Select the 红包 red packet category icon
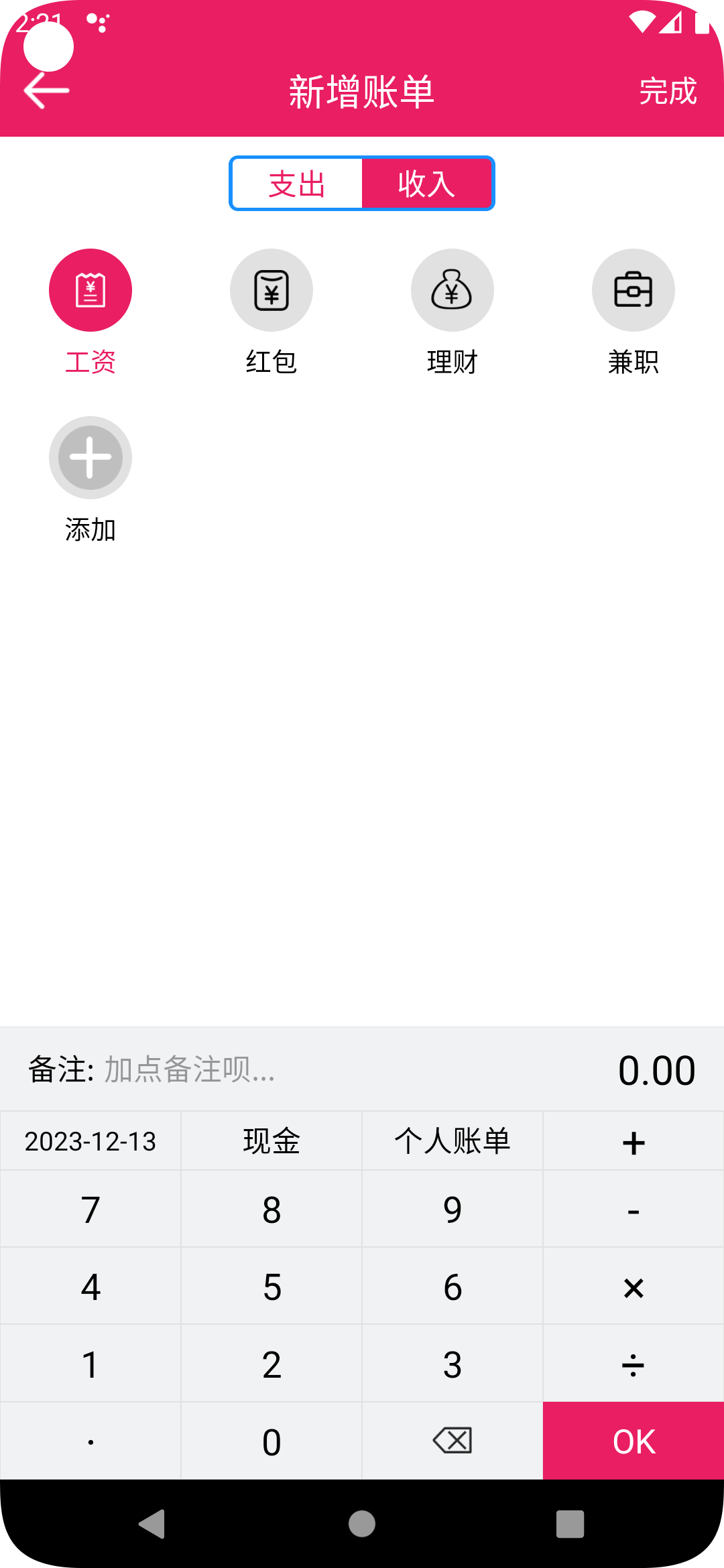724x1568 pixels. coord(271,289)
